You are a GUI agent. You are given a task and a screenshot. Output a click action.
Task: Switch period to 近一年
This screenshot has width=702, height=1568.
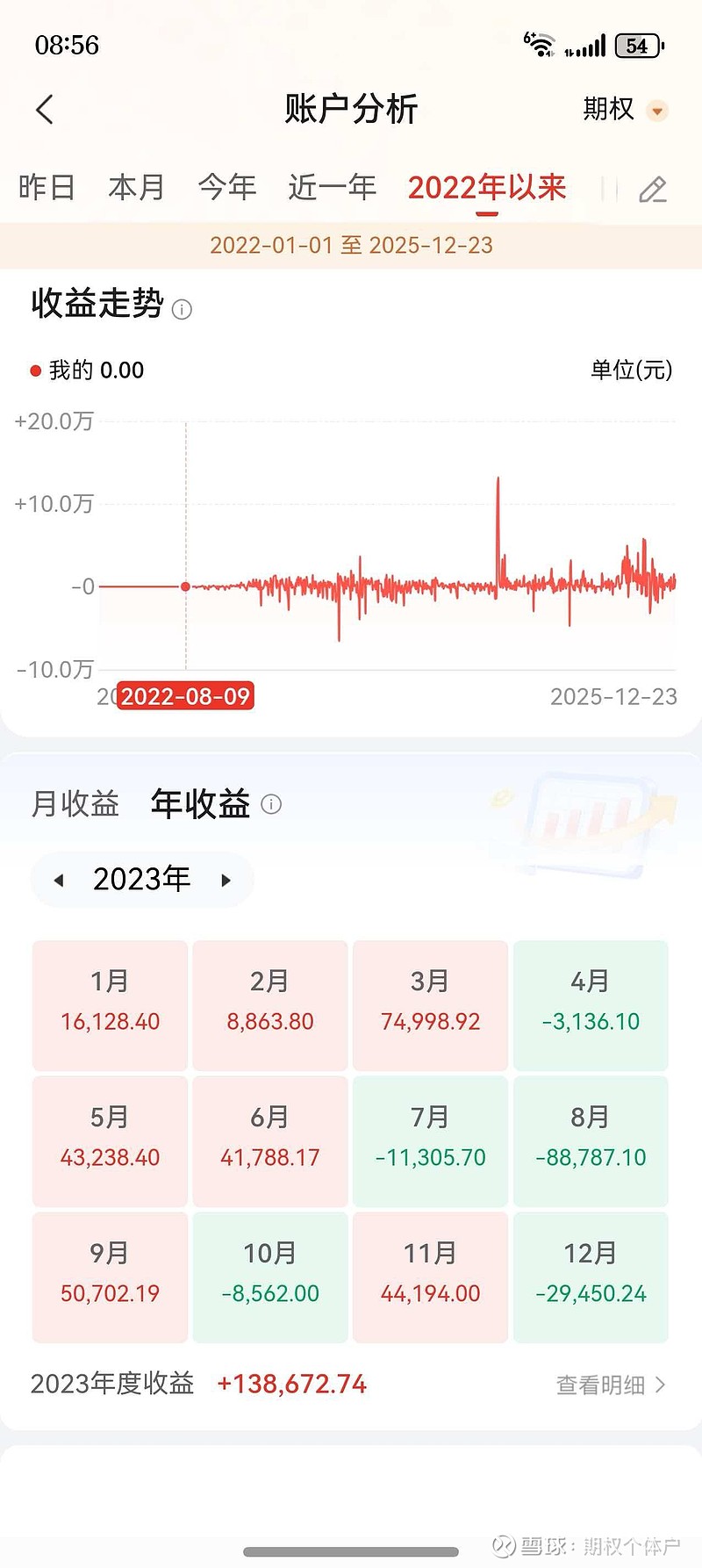tap(331, 187)
